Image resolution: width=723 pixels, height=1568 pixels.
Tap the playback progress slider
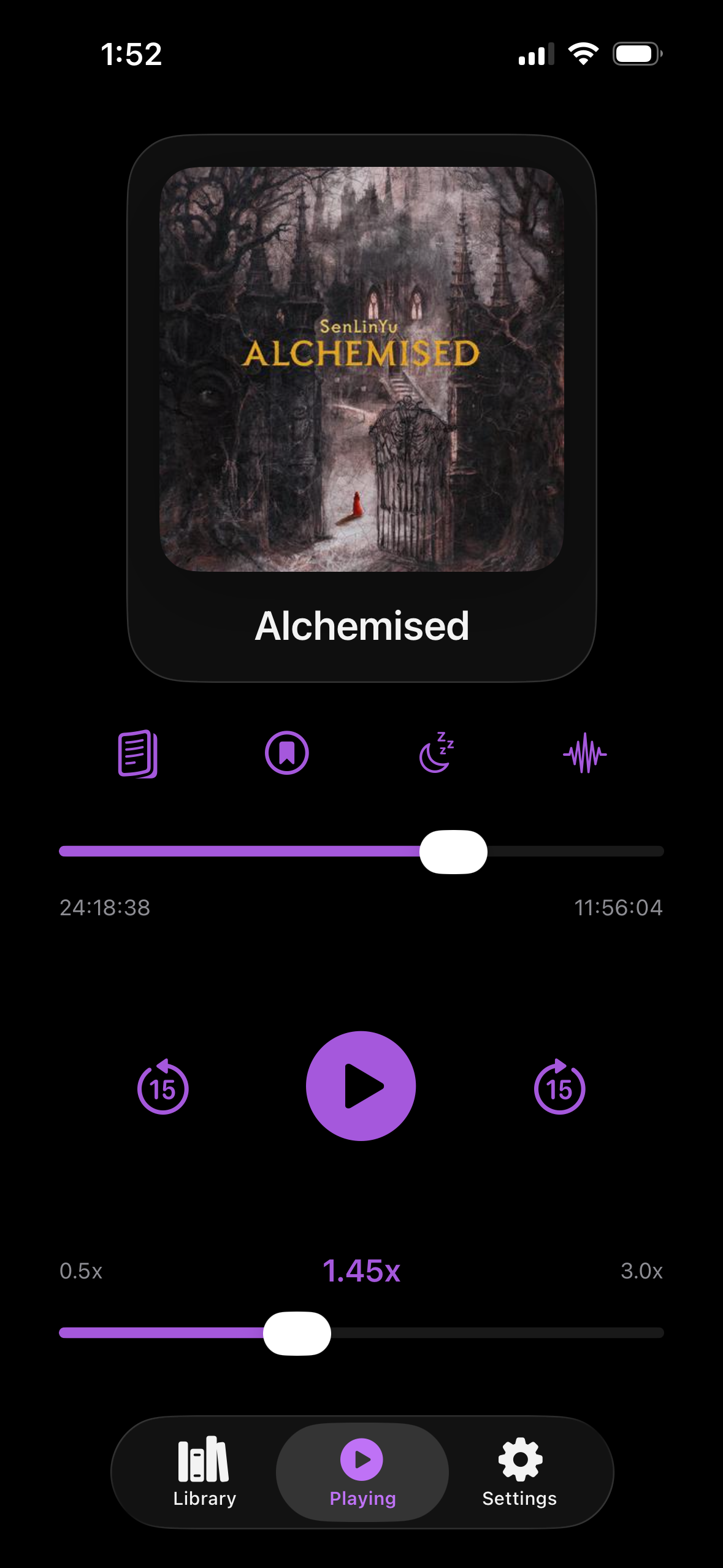point(361,851)
